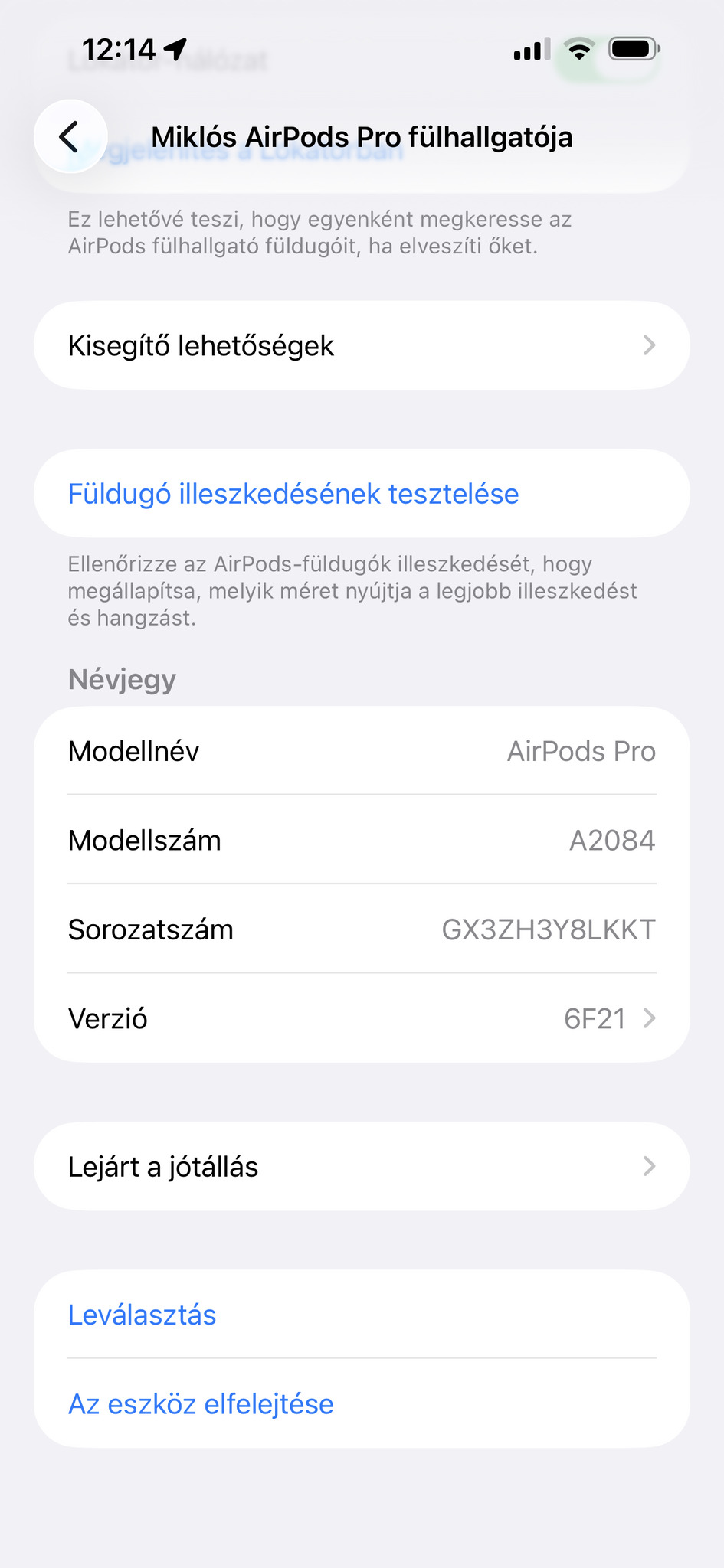Viewport: 724px width, 1568px height.
Task: Go back using the top-left arrow
Action: [70, 137]
